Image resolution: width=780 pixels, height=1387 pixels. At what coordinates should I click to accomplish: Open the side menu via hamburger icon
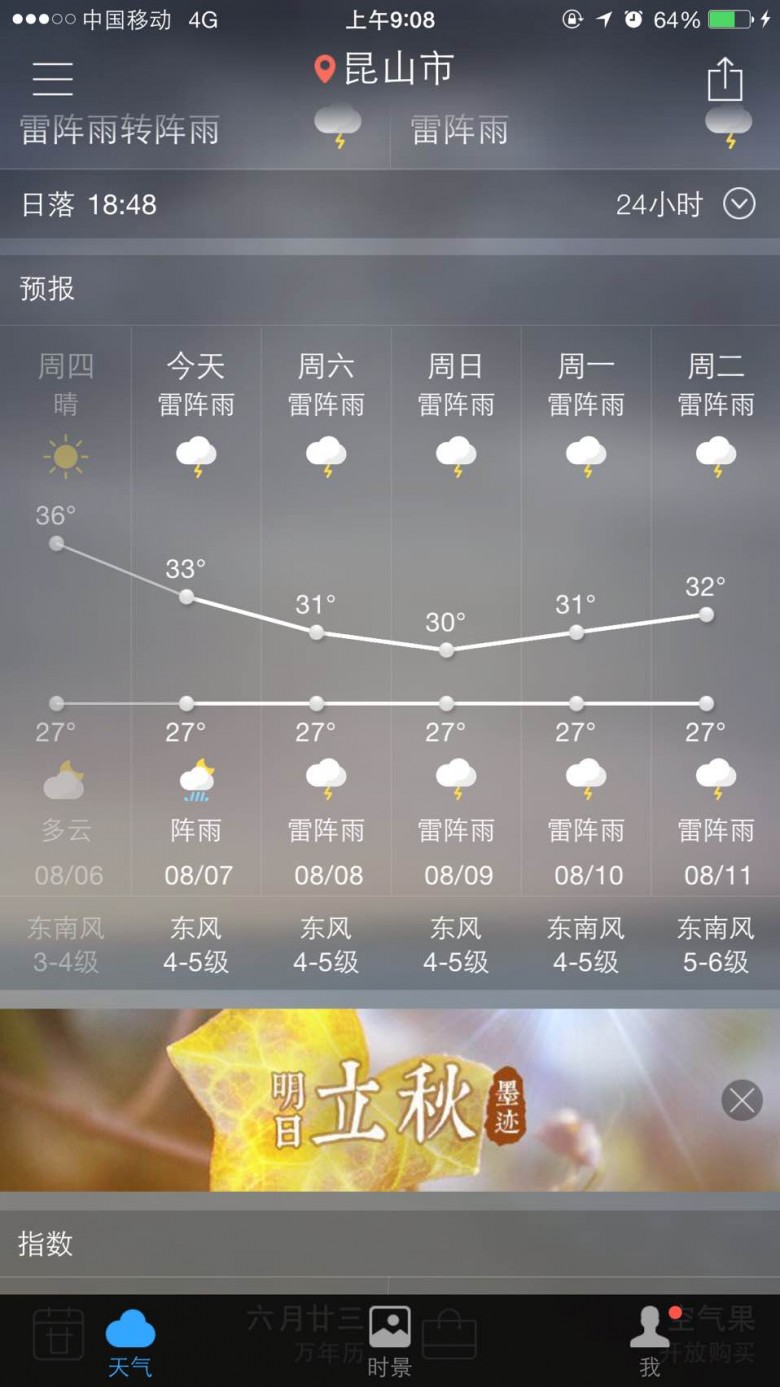pyautogui.click(x=52, y=78)
